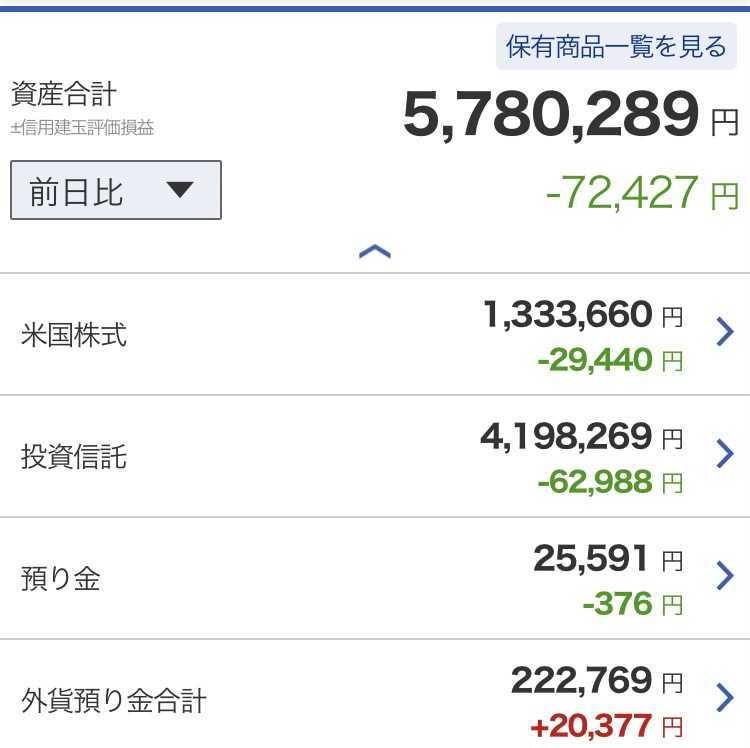The width and height of the screenshot is (750, 748).
Task: Open the 米国株式 row
Action: [375, 334]
